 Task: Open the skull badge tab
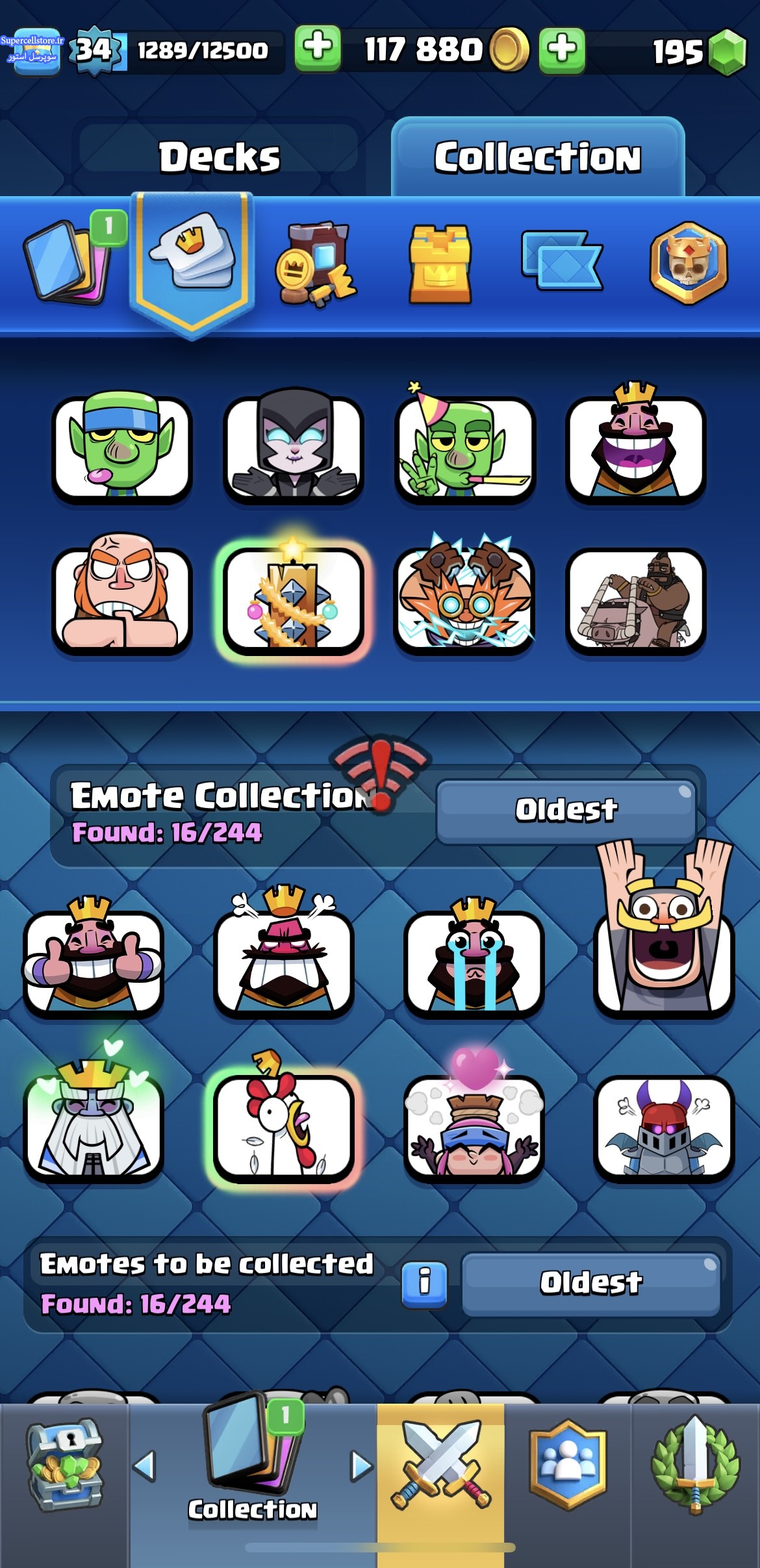pyautogui.click(x=689, y=262)
